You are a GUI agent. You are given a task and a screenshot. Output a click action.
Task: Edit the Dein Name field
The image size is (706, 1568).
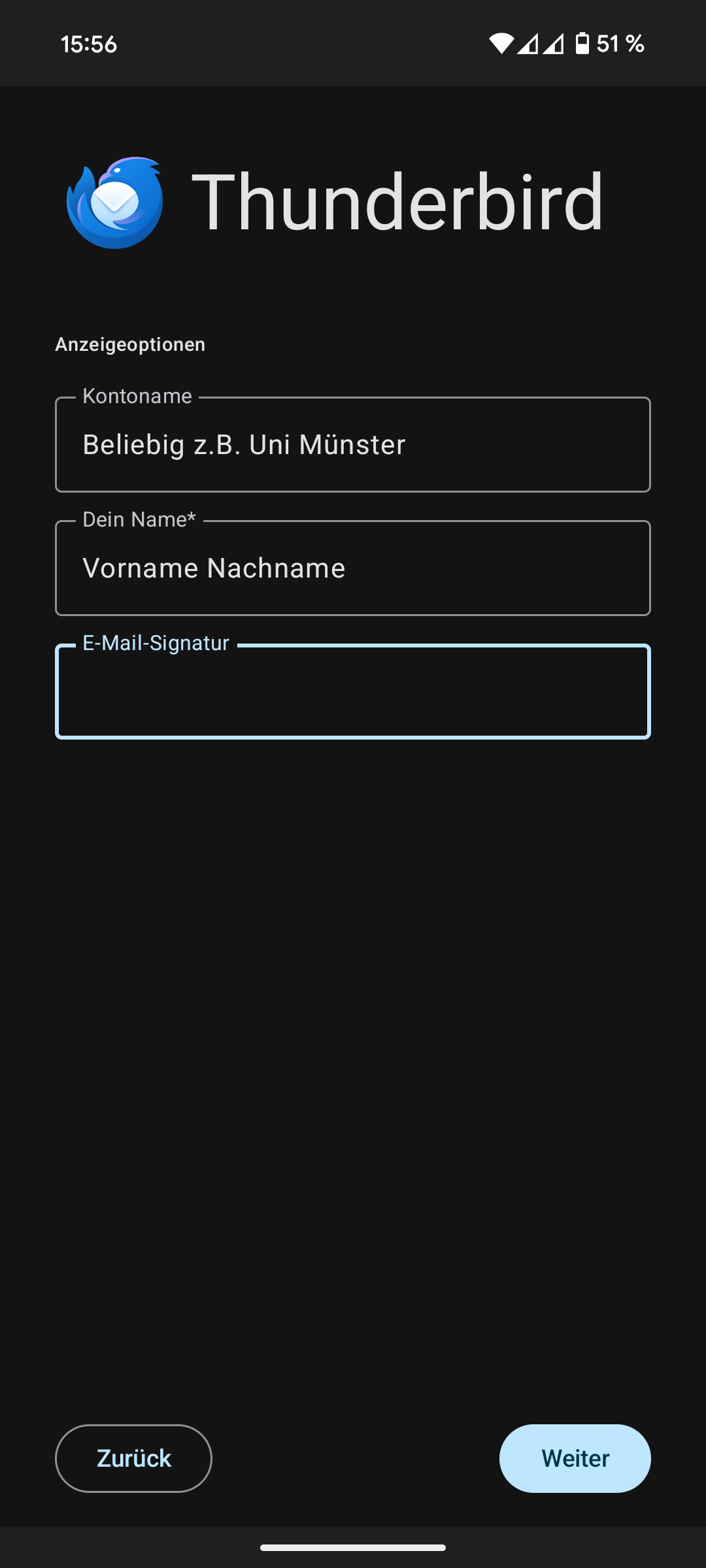353,568
